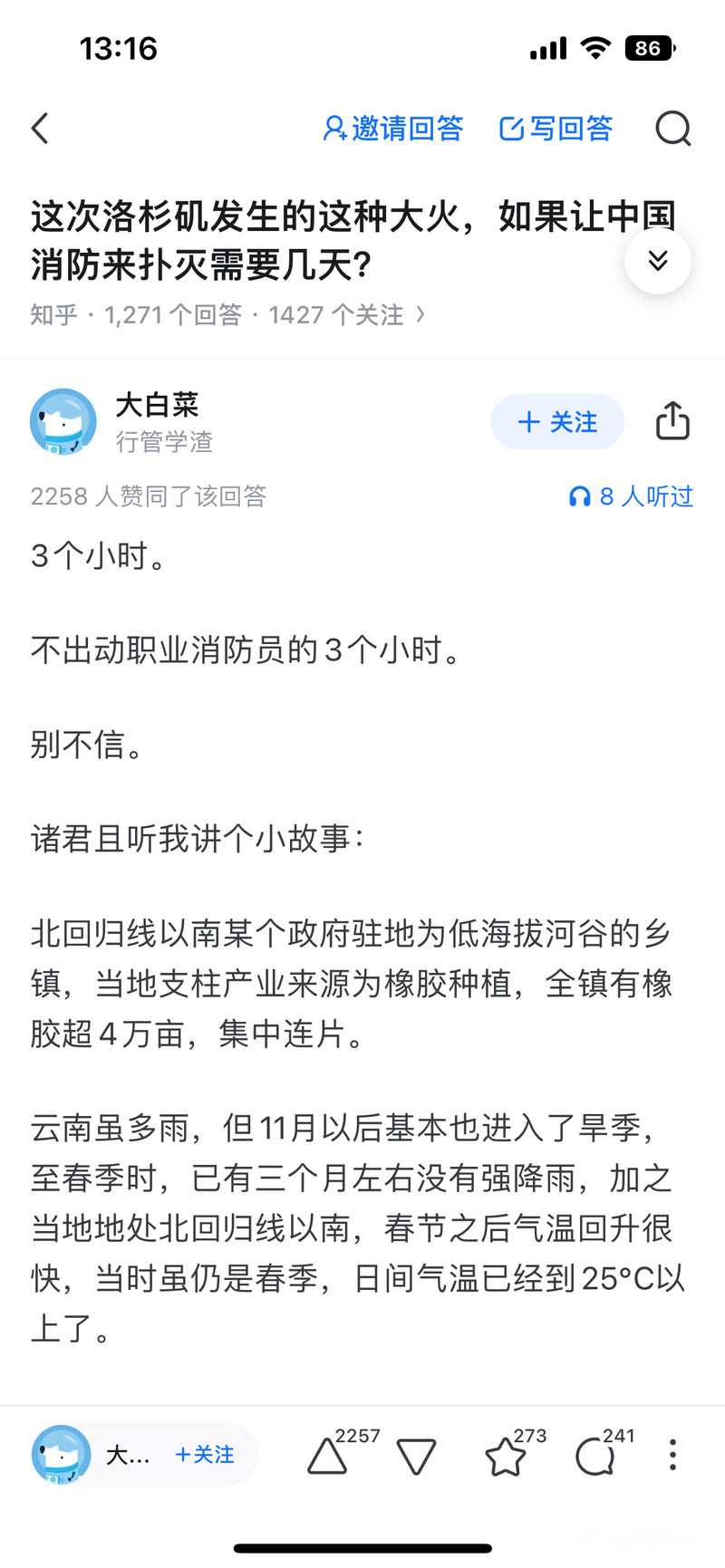This screenshot has height=1568, width=725.
Task: Tap the small +关注 in the bottom bar
Action: 205,1455
